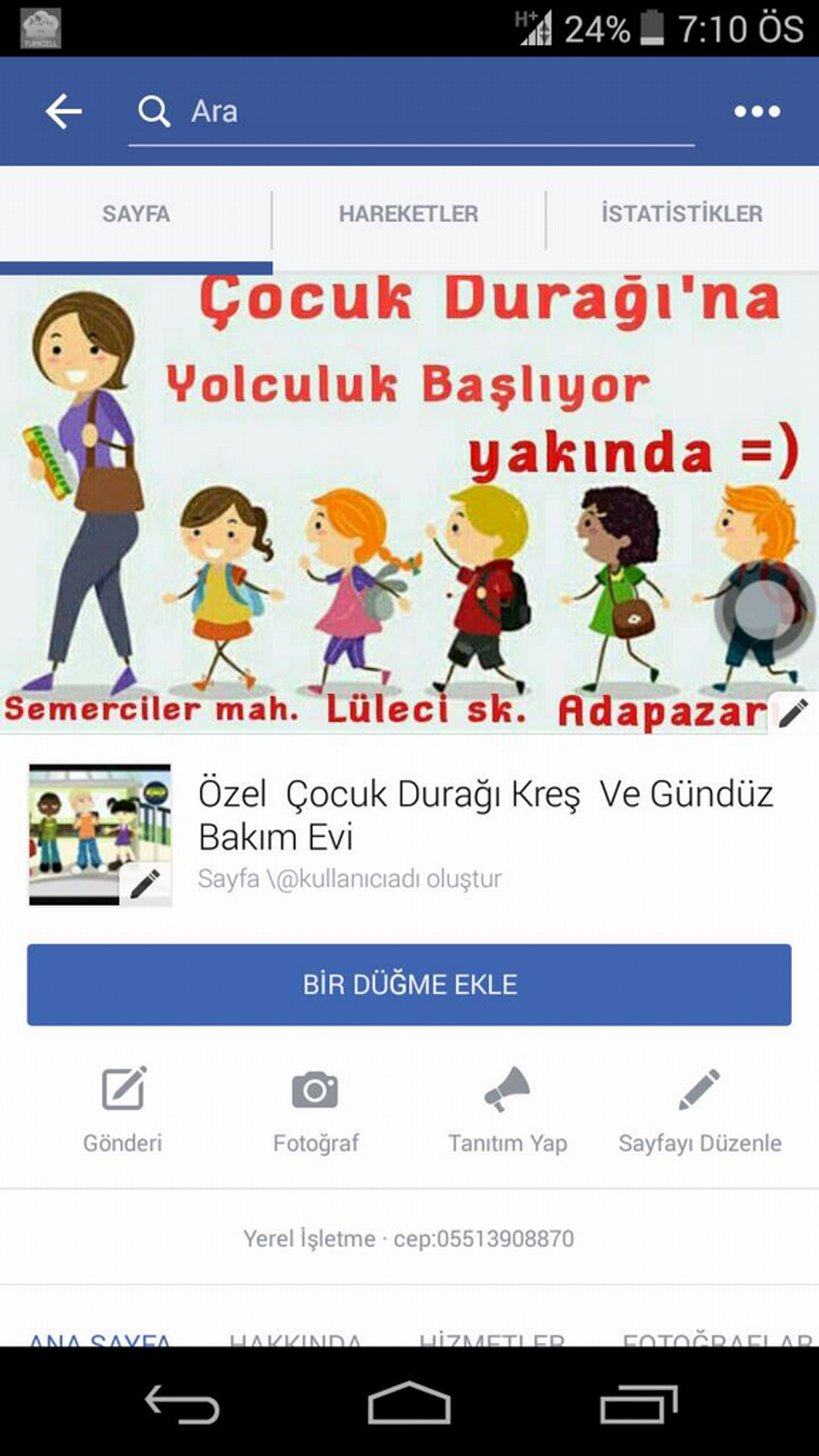
Task: Switch to the Hareketler tab
Action: click(x=408, y=215)
